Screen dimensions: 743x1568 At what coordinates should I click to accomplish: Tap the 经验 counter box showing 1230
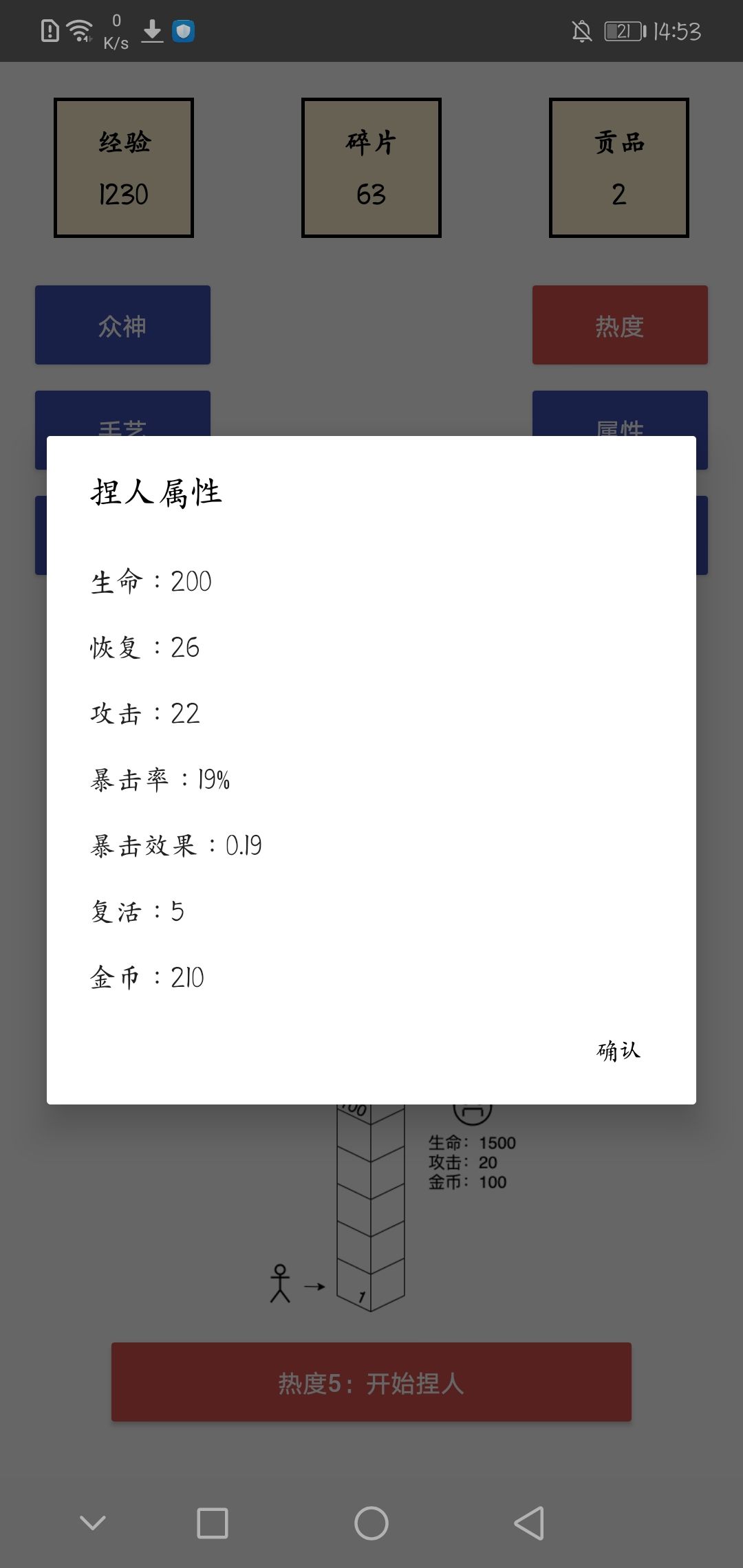pyautogui.click(x=124, y=167)
